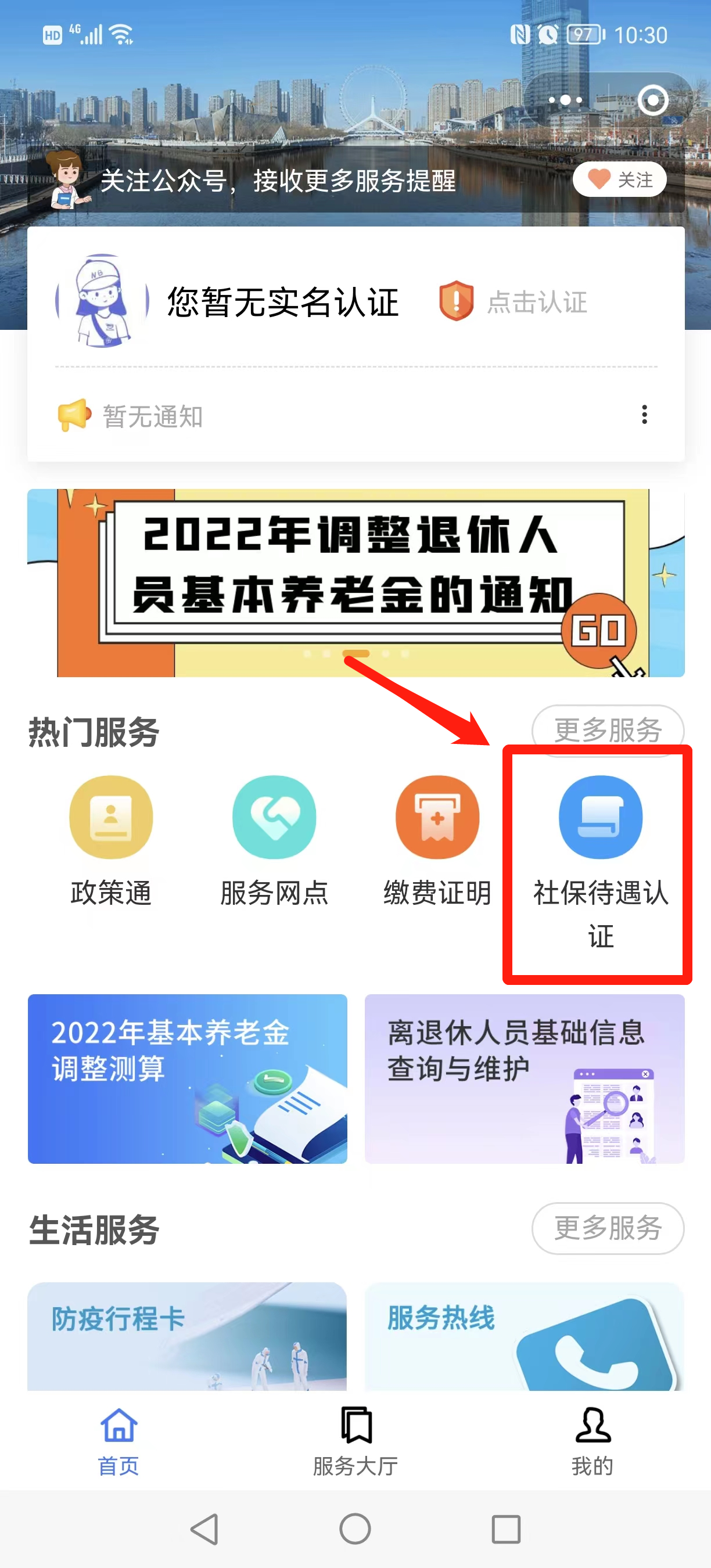This screenshot has width=711, height=1568.
Task: Tap the 关注 follow button
Action: (619, 179)
